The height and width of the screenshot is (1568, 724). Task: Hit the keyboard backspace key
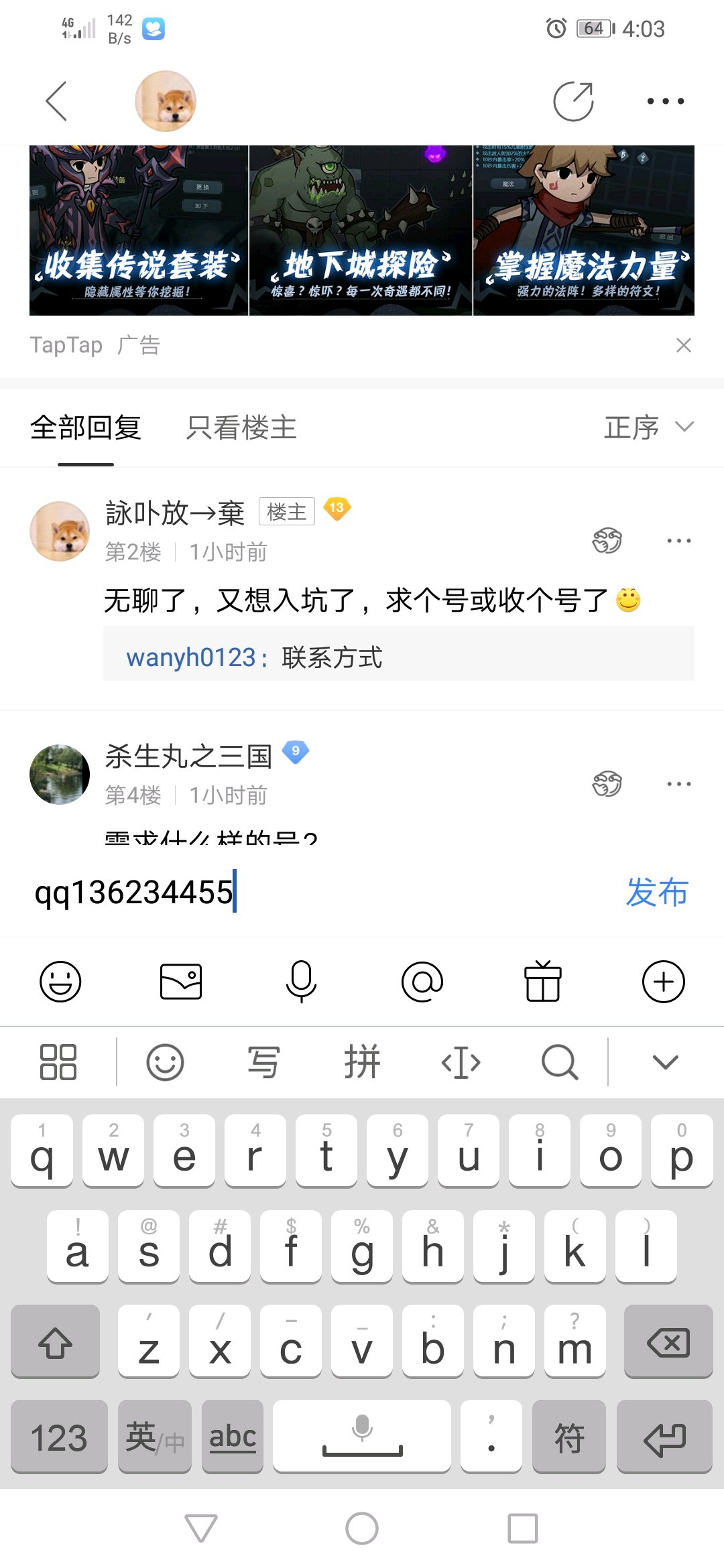[x=668, y=1342]
